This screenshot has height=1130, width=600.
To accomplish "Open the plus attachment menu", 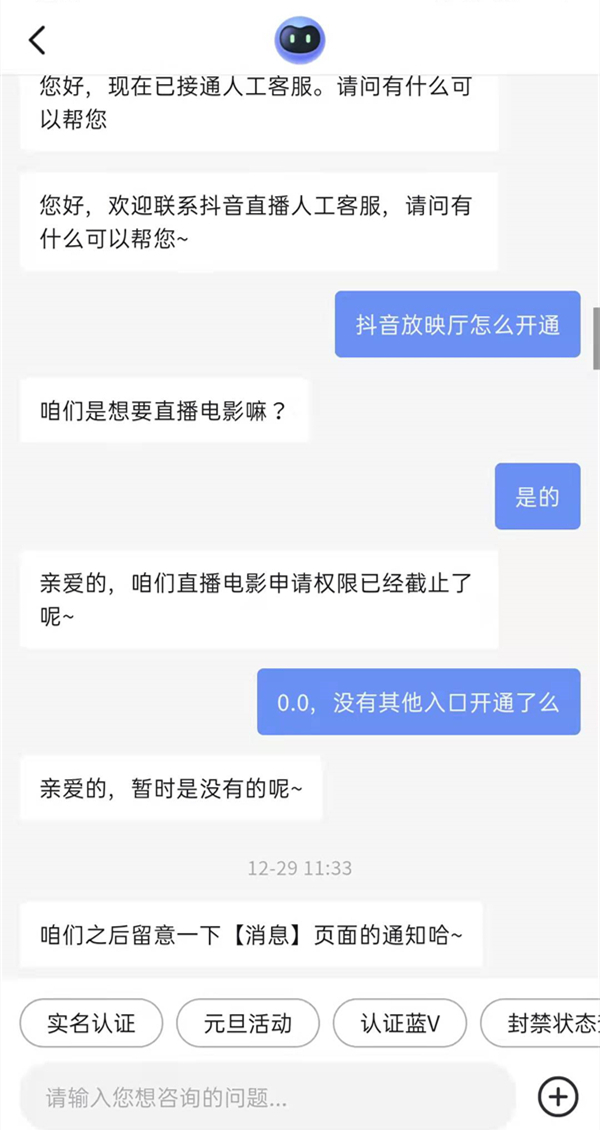I will point(558,1096).
